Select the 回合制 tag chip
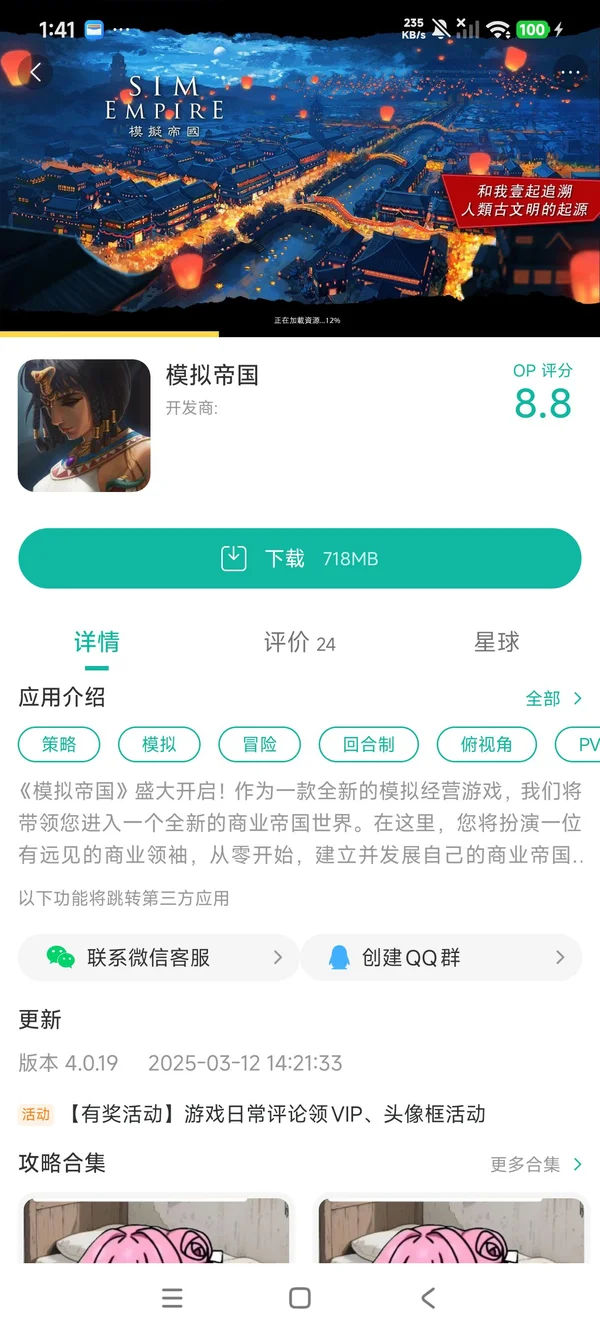Viewport: 600px width, 1333px height. (x=368, y=744)
